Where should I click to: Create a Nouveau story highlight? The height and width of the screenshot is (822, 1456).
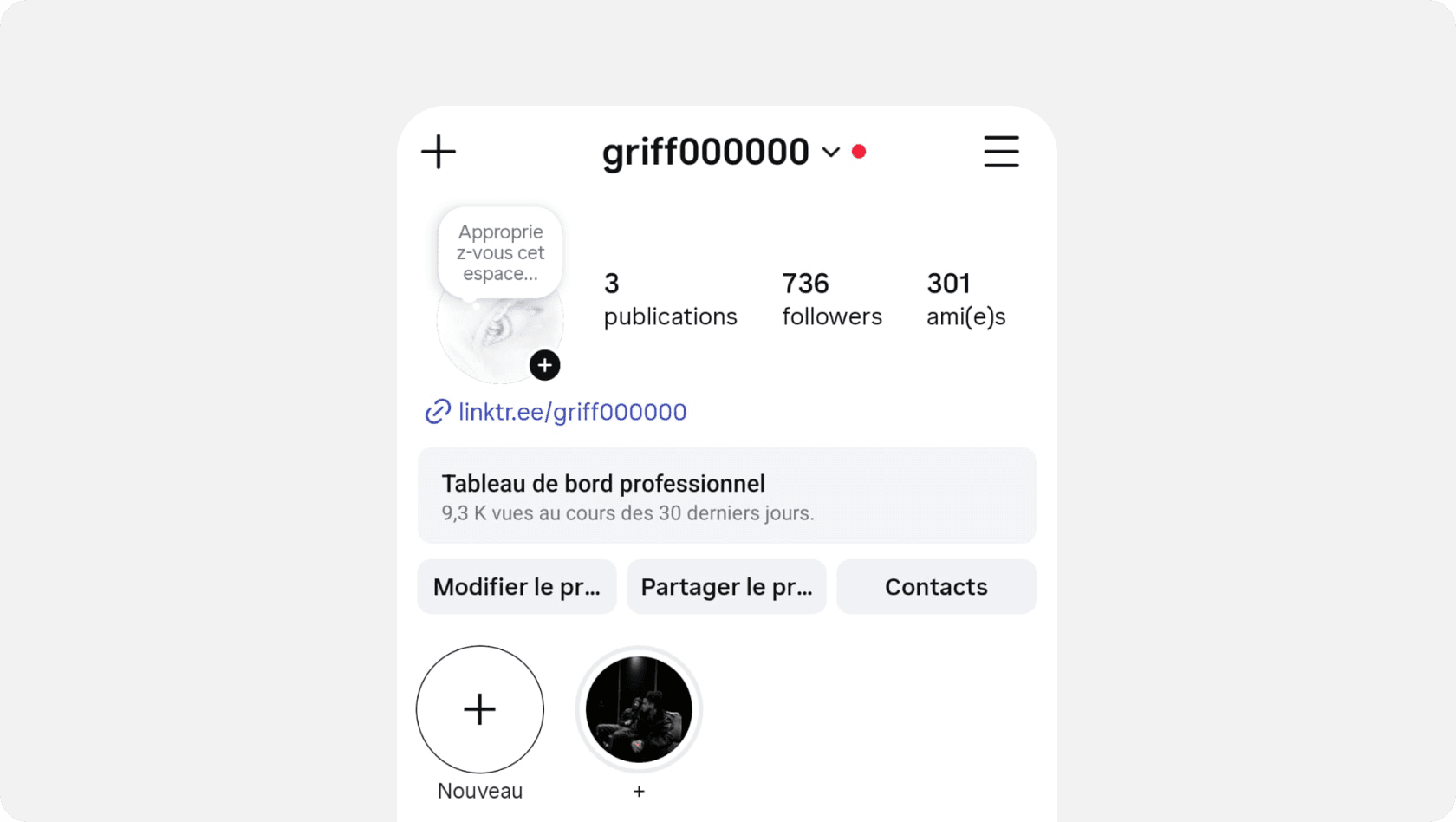click(479, 709)
